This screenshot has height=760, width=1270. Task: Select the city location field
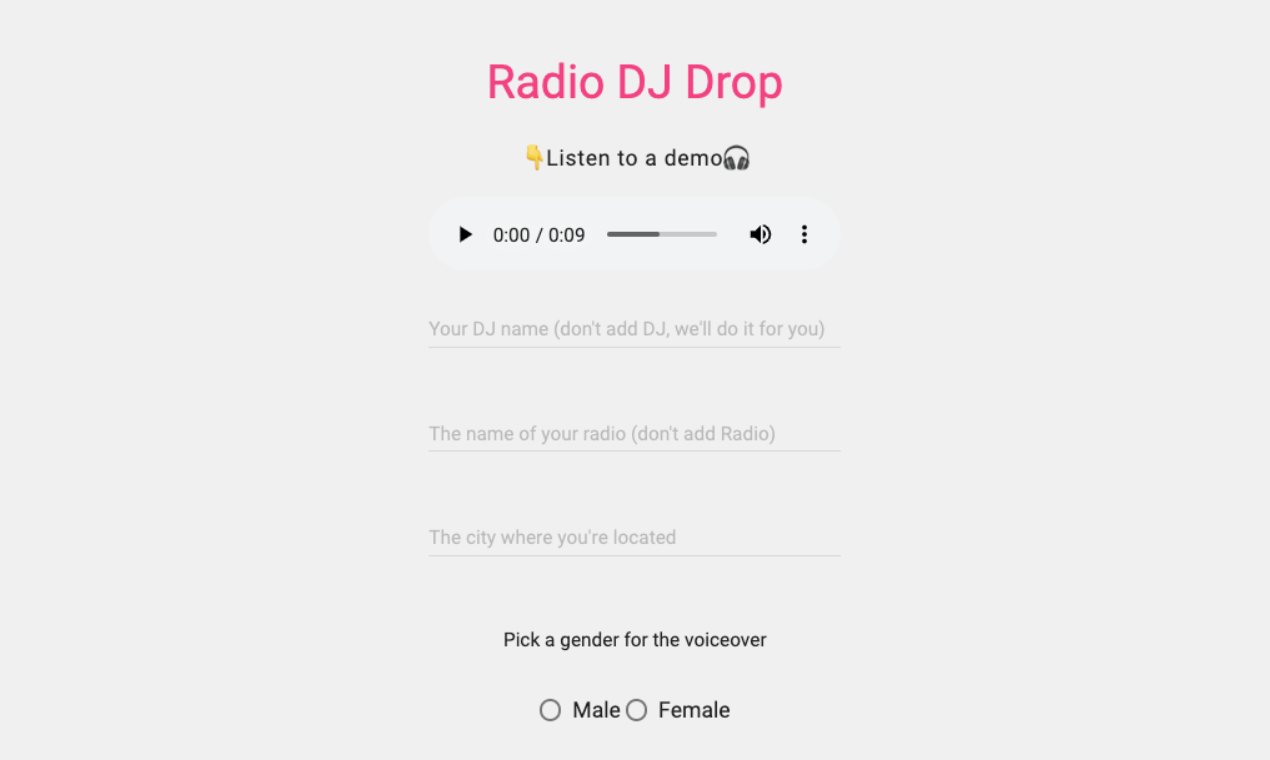[634, 537]
